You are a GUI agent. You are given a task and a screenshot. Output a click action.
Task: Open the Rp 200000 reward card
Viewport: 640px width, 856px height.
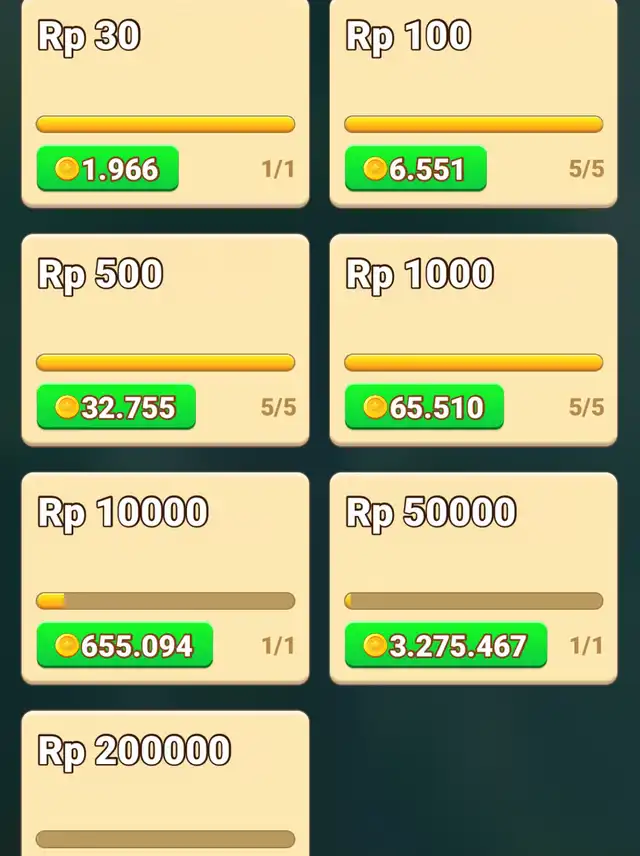(165, 784)
